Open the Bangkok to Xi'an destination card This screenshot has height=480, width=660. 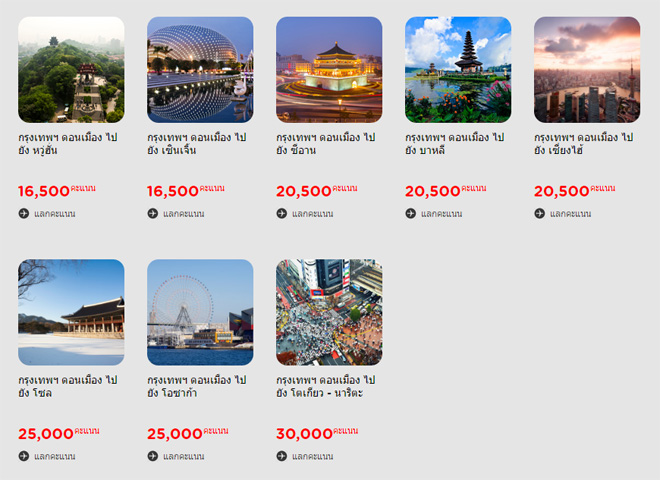pyautogui.click(x=329, y=69)
